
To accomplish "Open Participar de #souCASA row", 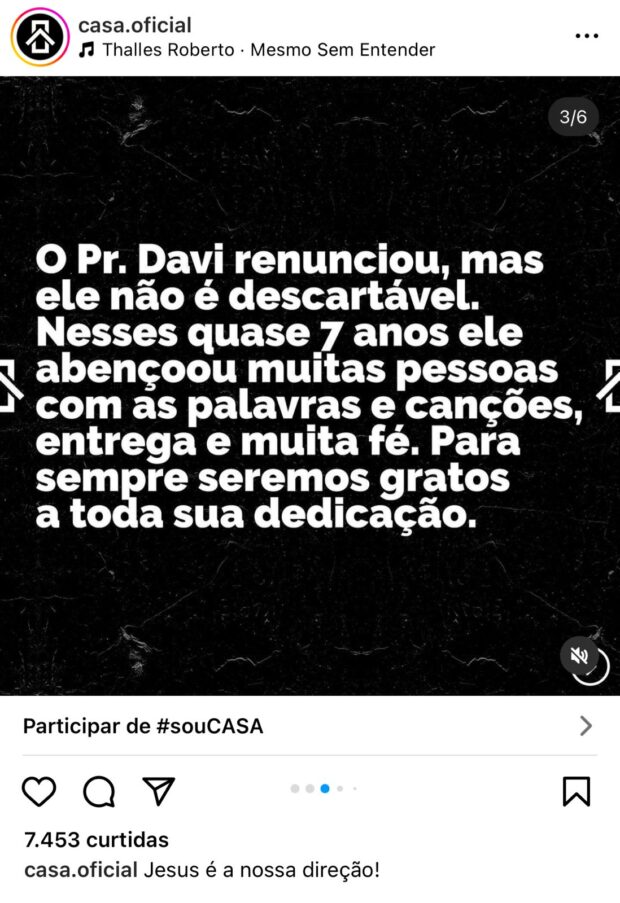I will click(x=309, y=726).
